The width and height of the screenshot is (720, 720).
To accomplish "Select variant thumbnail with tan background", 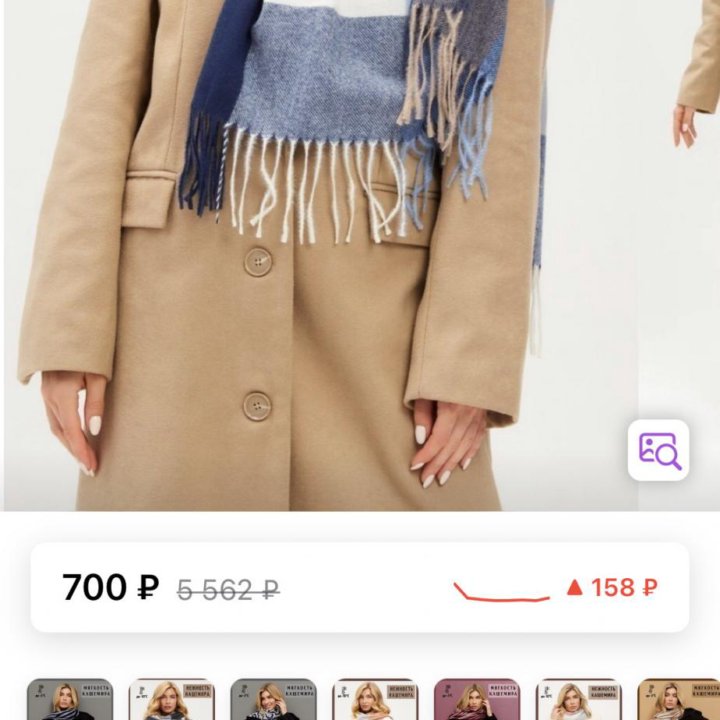I will pyautogui.click(x=678, y=699).
